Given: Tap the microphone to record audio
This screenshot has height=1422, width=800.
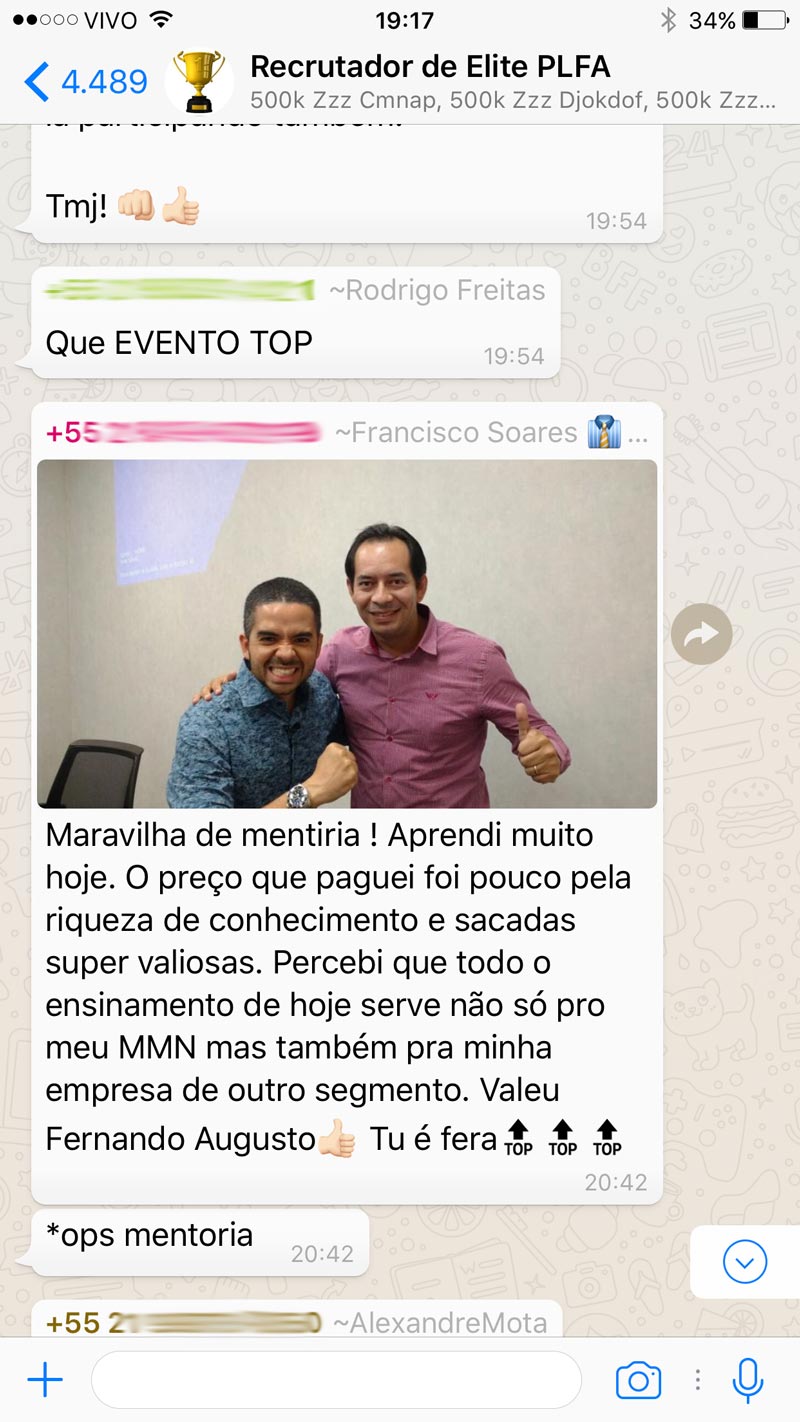Looking at the screenshot, I should [747, 1380].
